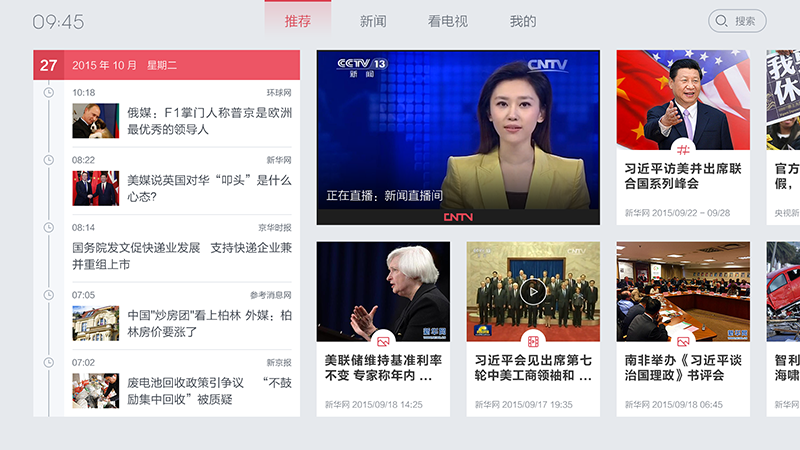Switch to the 看电视 tab
800x450 pixels.
(x=447, y=21)
